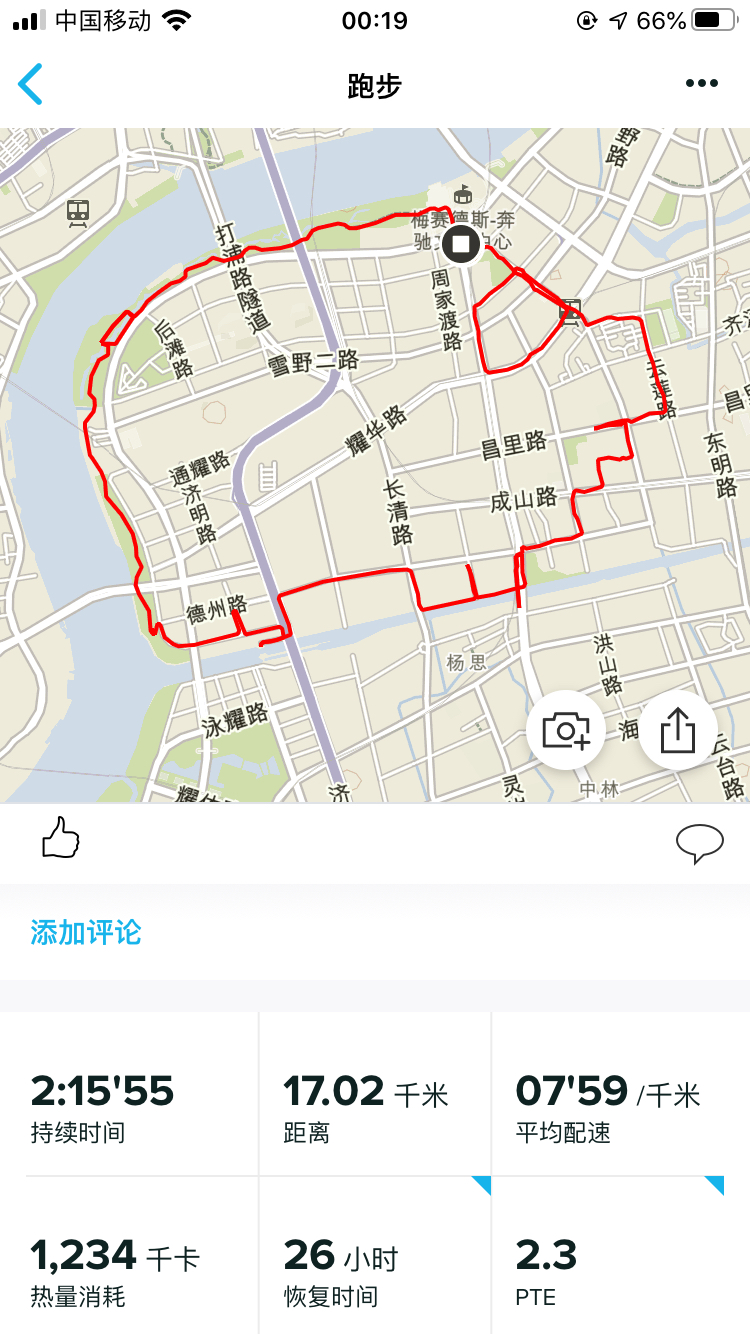Add a photo with the camera button
Image resolution: width=750 pixels, height=1334 pixels.
566,731
